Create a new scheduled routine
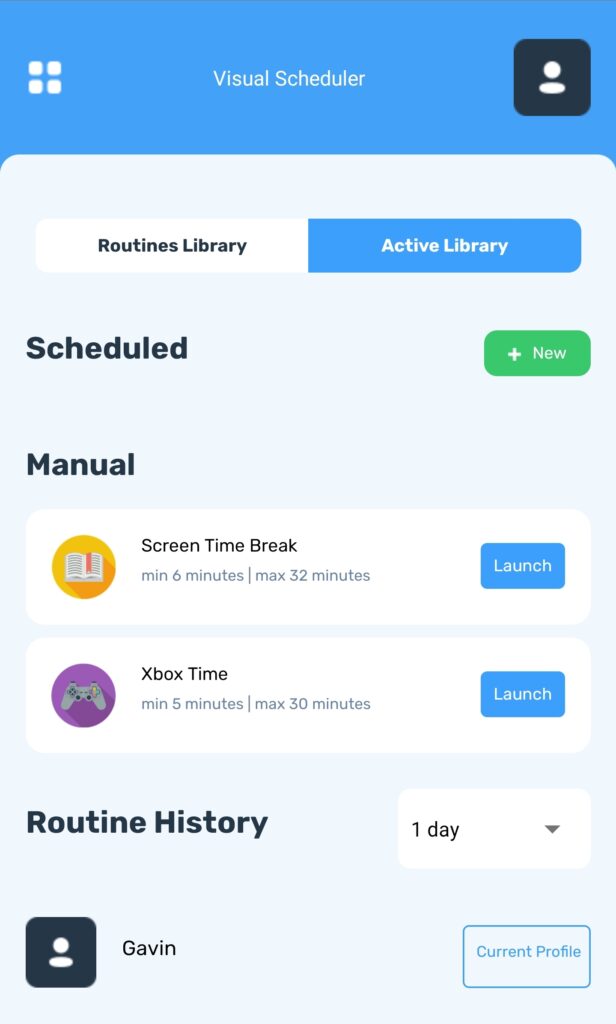 (x=537, y=353)
